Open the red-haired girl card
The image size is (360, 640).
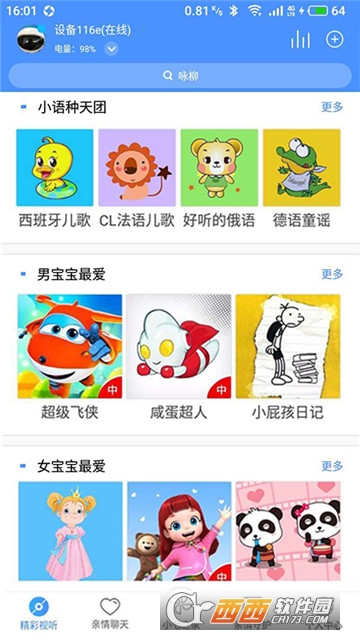point(179,531)
